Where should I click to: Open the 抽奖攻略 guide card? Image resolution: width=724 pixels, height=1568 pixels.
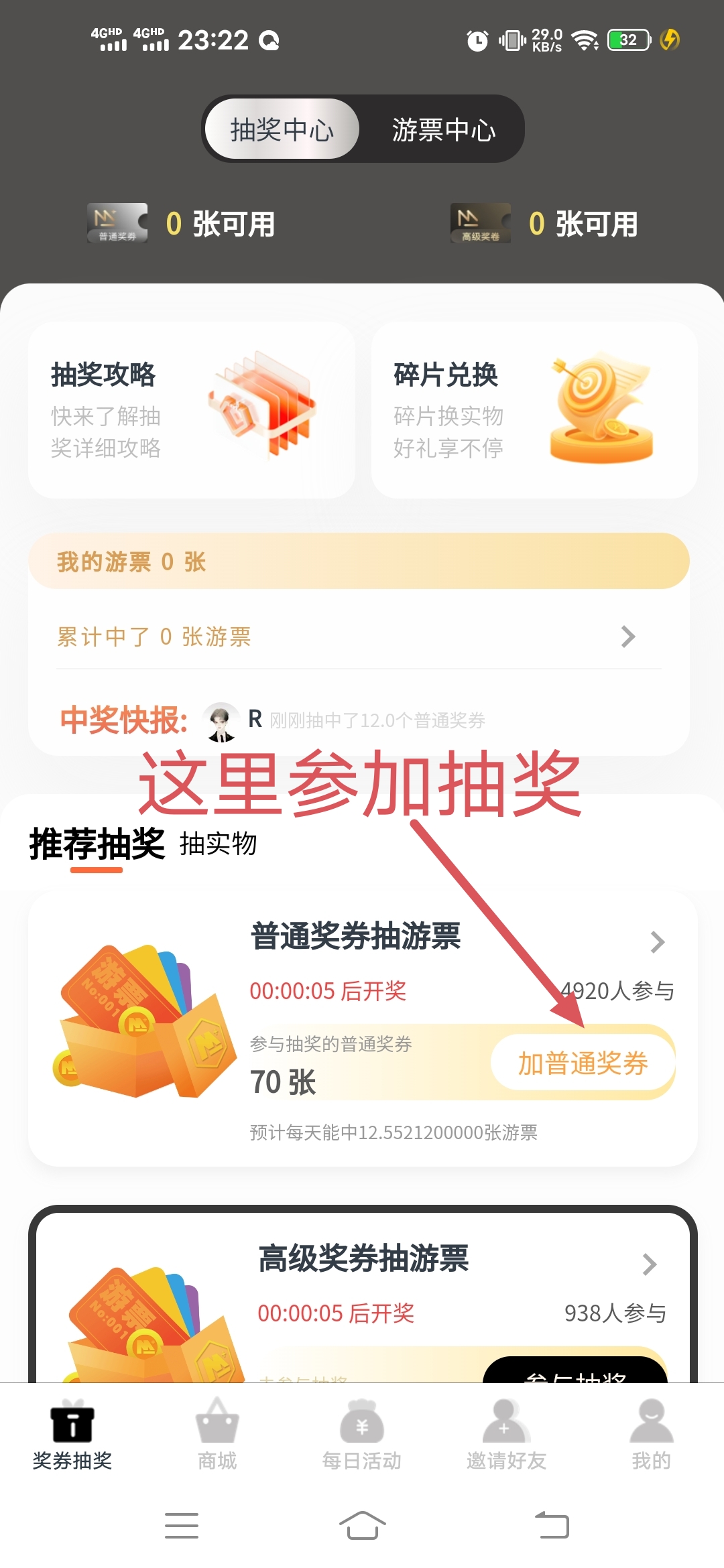[191, 410]
